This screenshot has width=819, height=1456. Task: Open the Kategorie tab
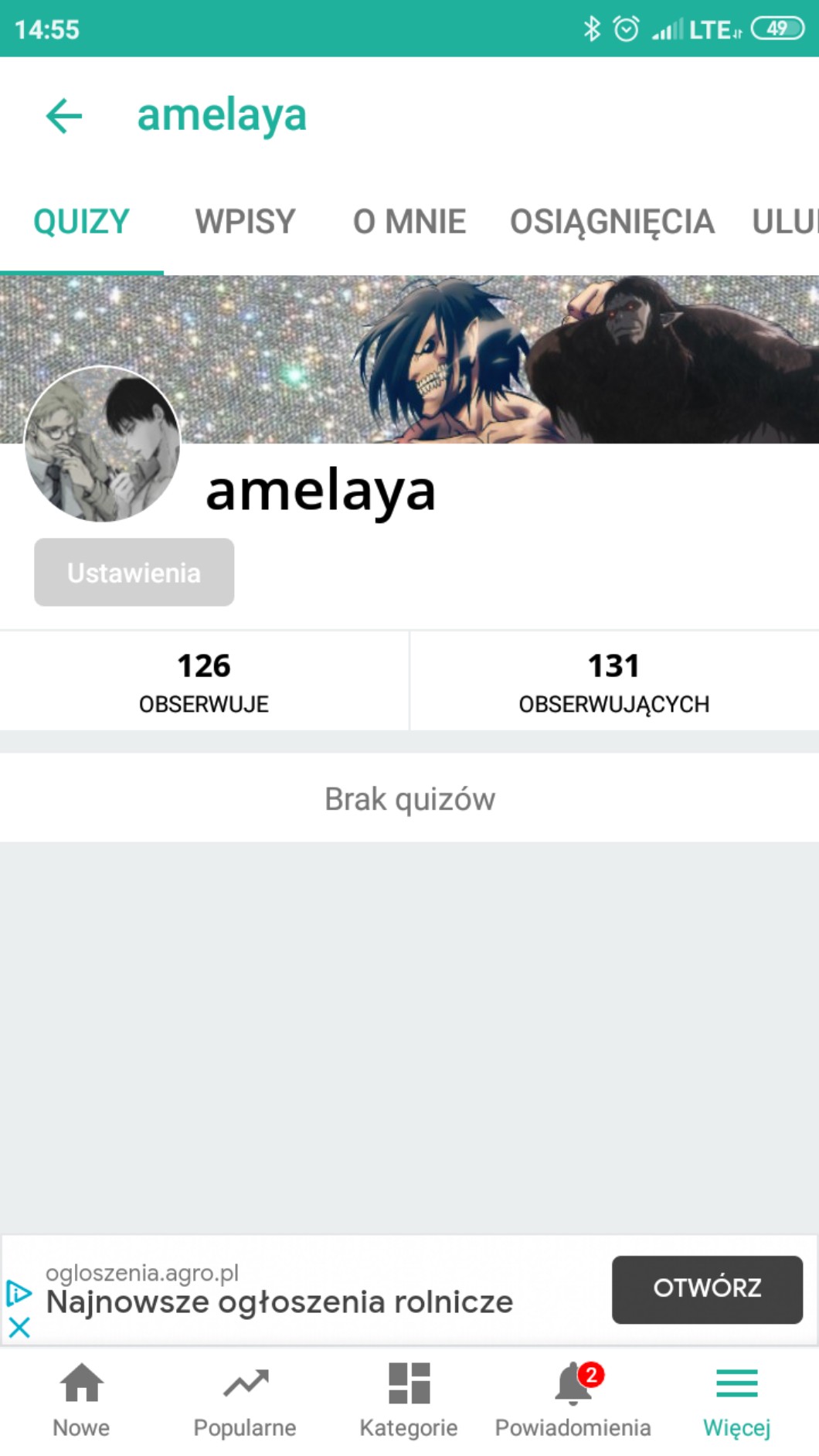(x=409, y=1400)
